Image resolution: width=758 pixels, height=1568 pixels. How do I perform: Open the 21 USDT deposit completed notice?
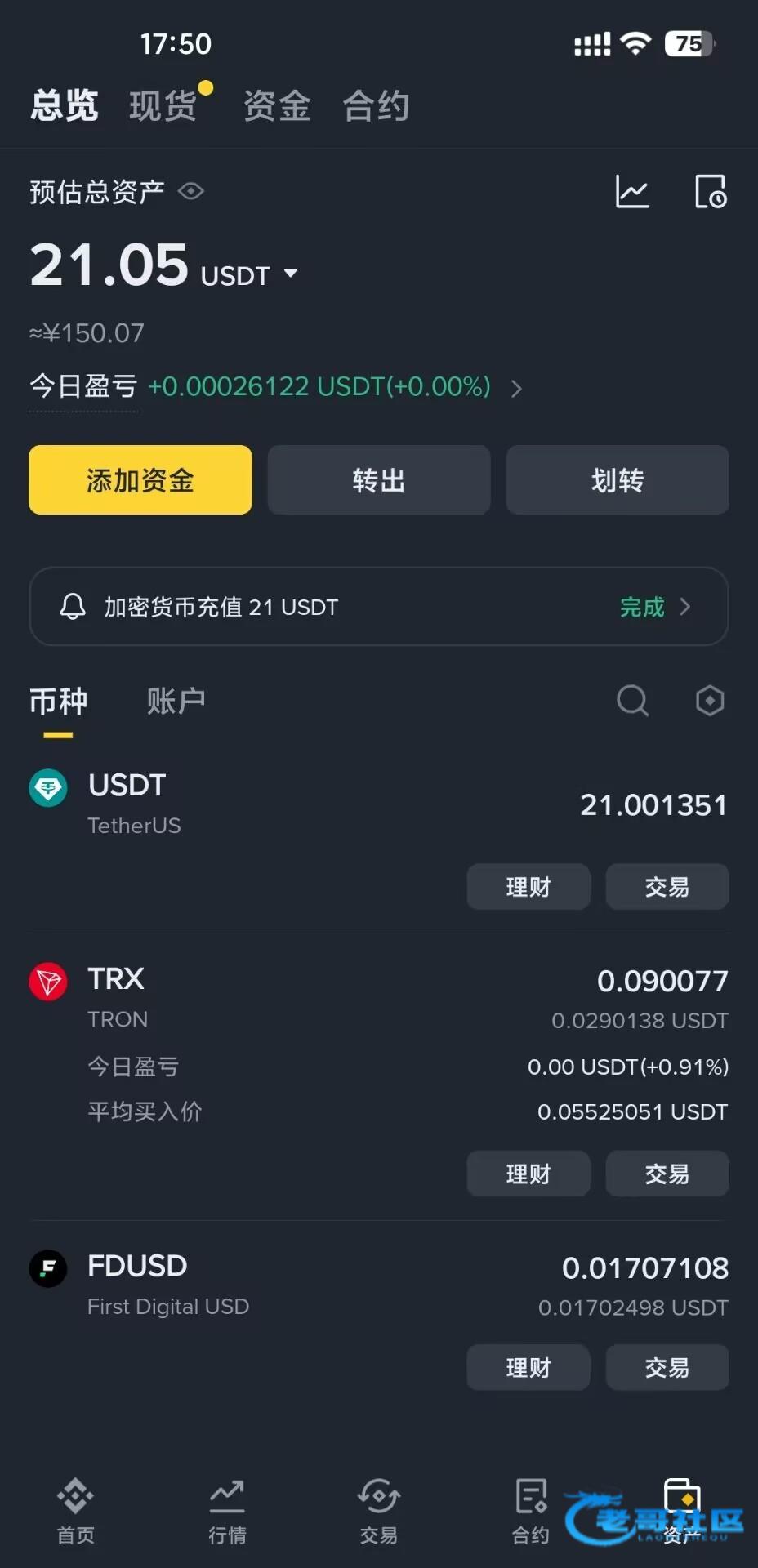pyautogui.click(x=379, y=607)
